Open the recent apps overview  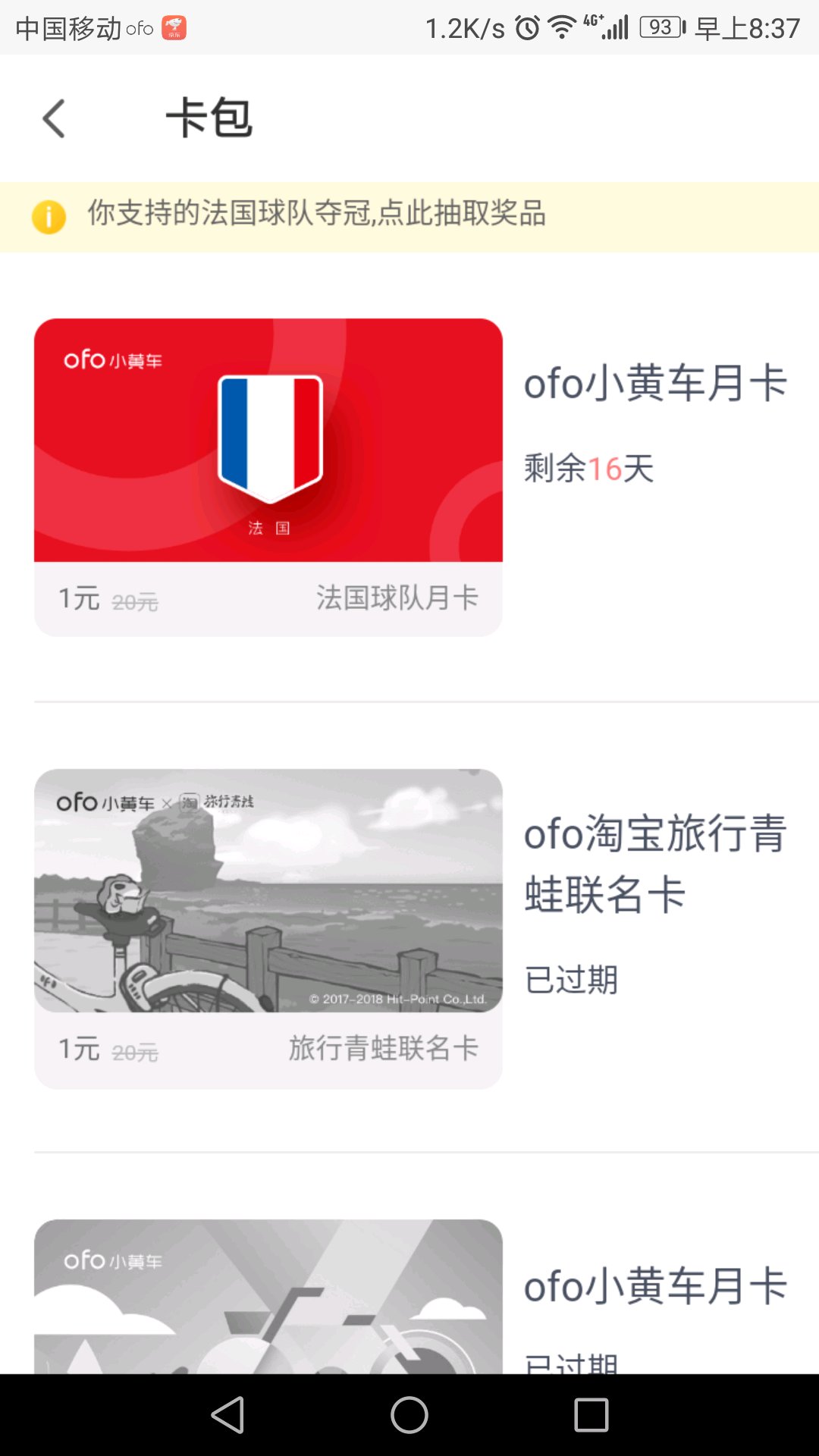591,1415
